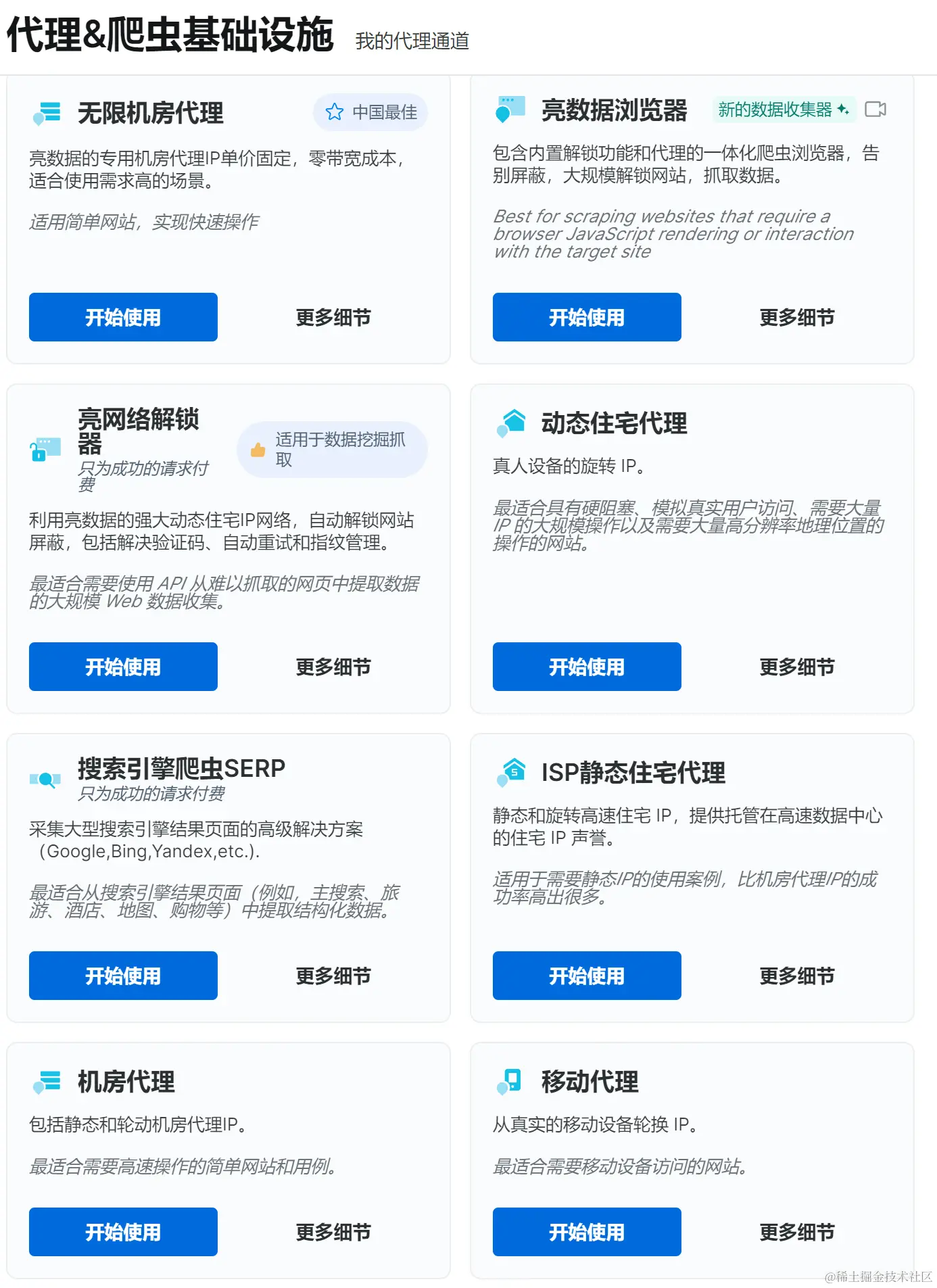Start using ISP静态住宅代理
The image size is (937, 1288).
click(x=586, y=976)
